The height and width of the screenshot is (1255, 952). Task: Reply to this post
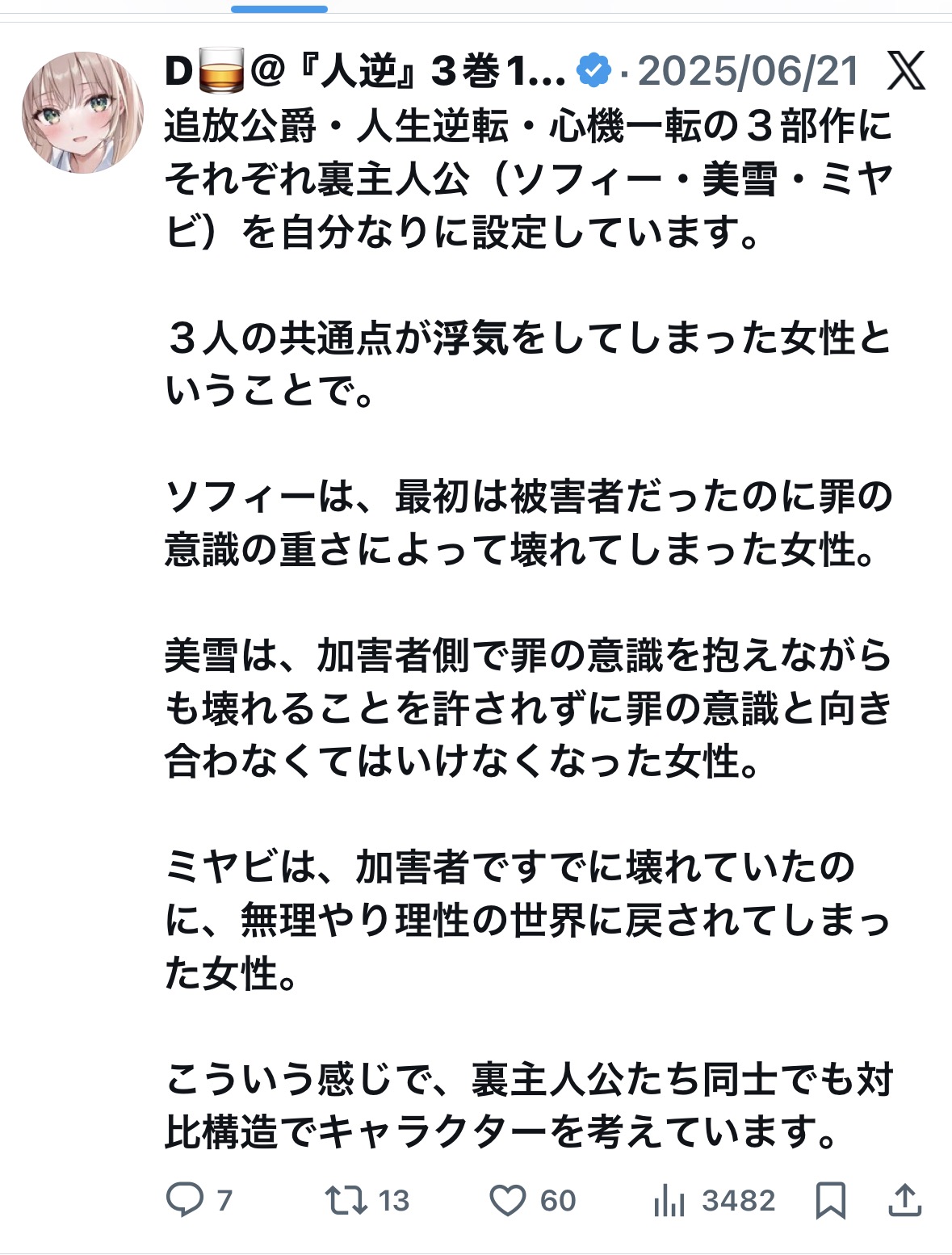coord(186,1200)
